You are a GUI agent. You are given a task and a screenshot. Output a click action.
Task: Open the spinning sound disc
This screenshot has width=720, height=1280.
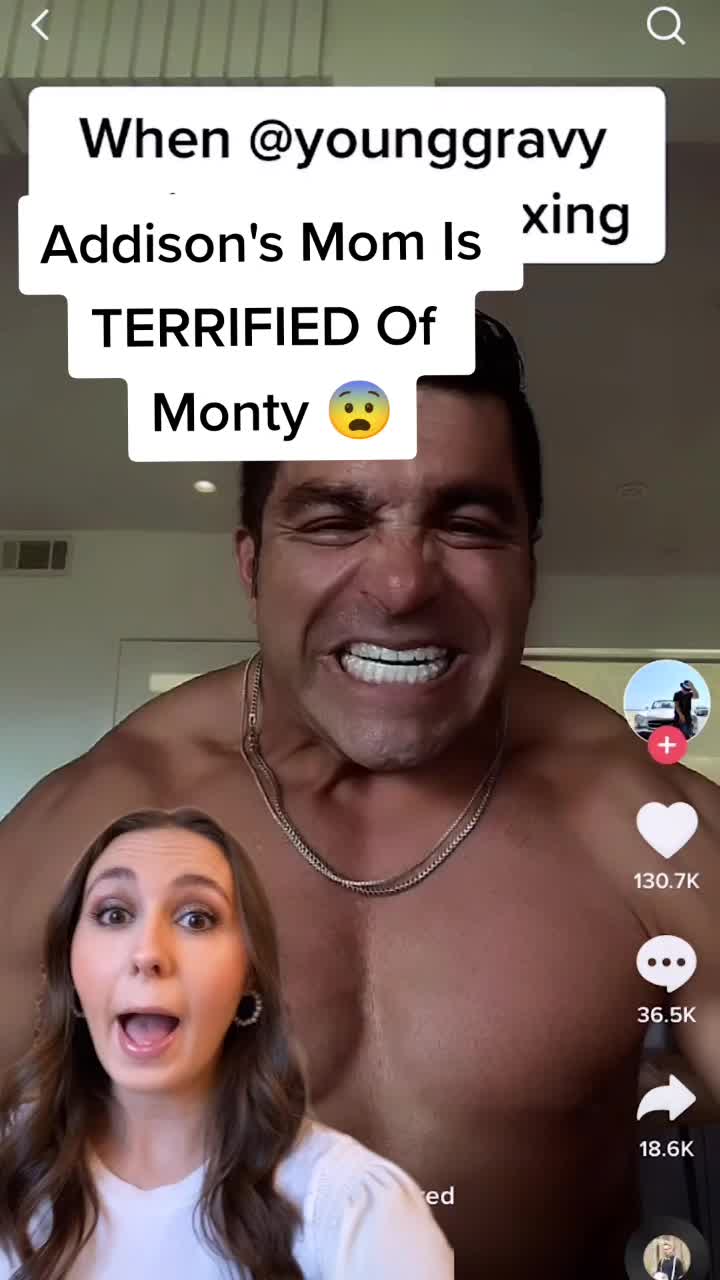pos(667,1255)
